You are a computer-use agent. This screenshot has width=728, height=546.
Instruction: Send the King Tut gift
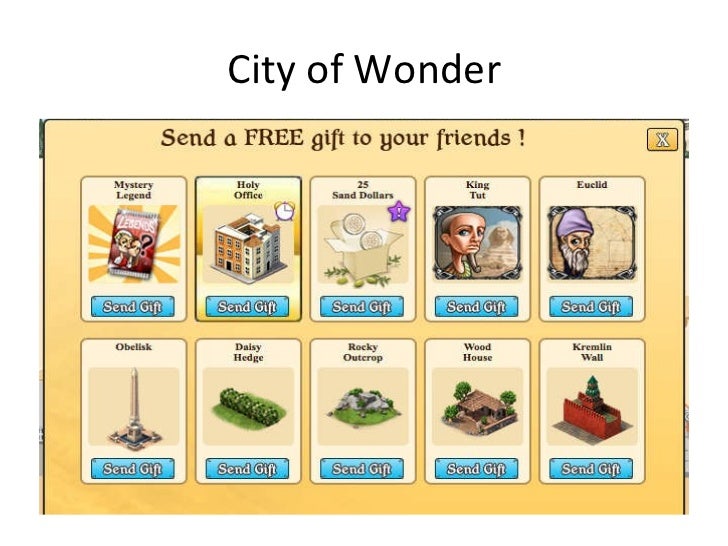click(477, 306)
